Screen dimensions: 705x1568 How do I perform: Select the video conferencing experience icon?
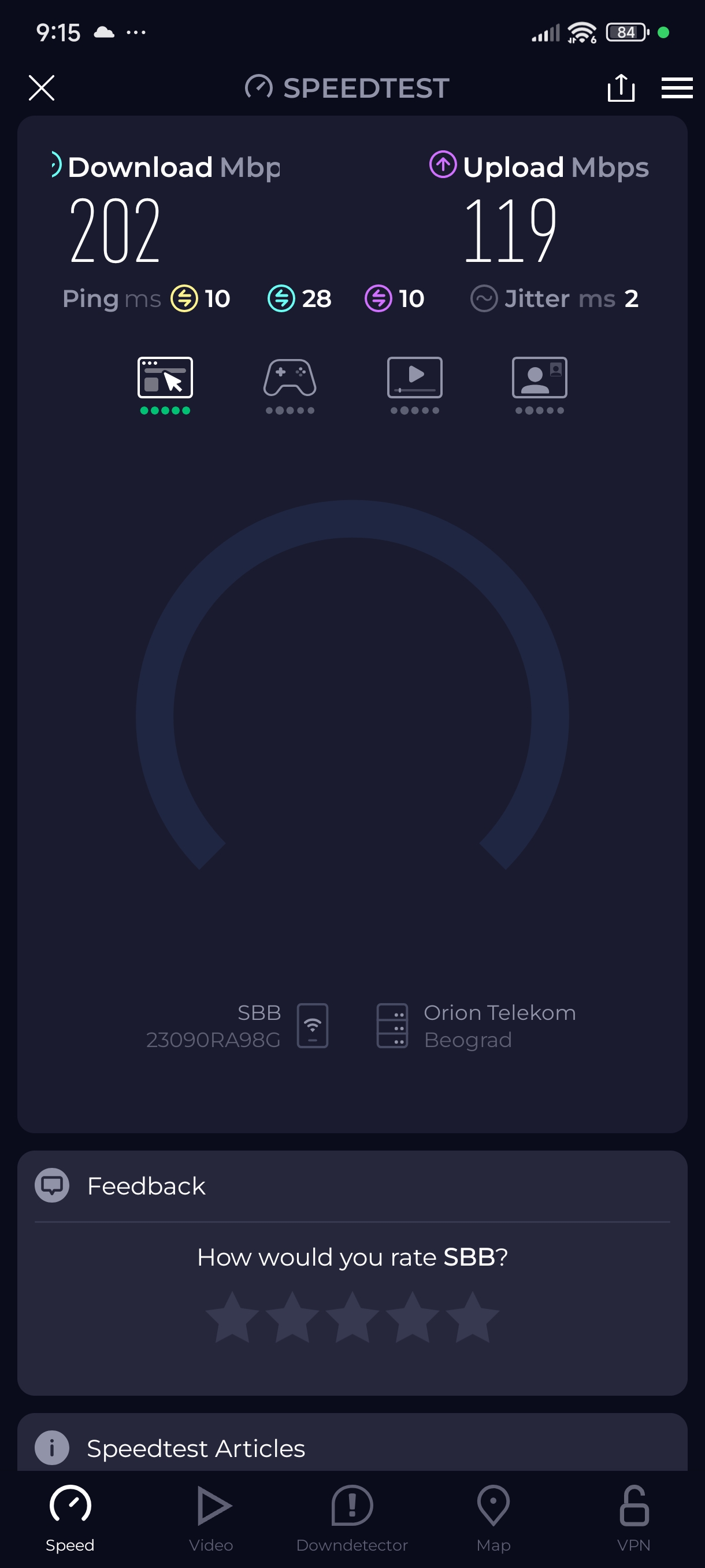tap(539, 379)
